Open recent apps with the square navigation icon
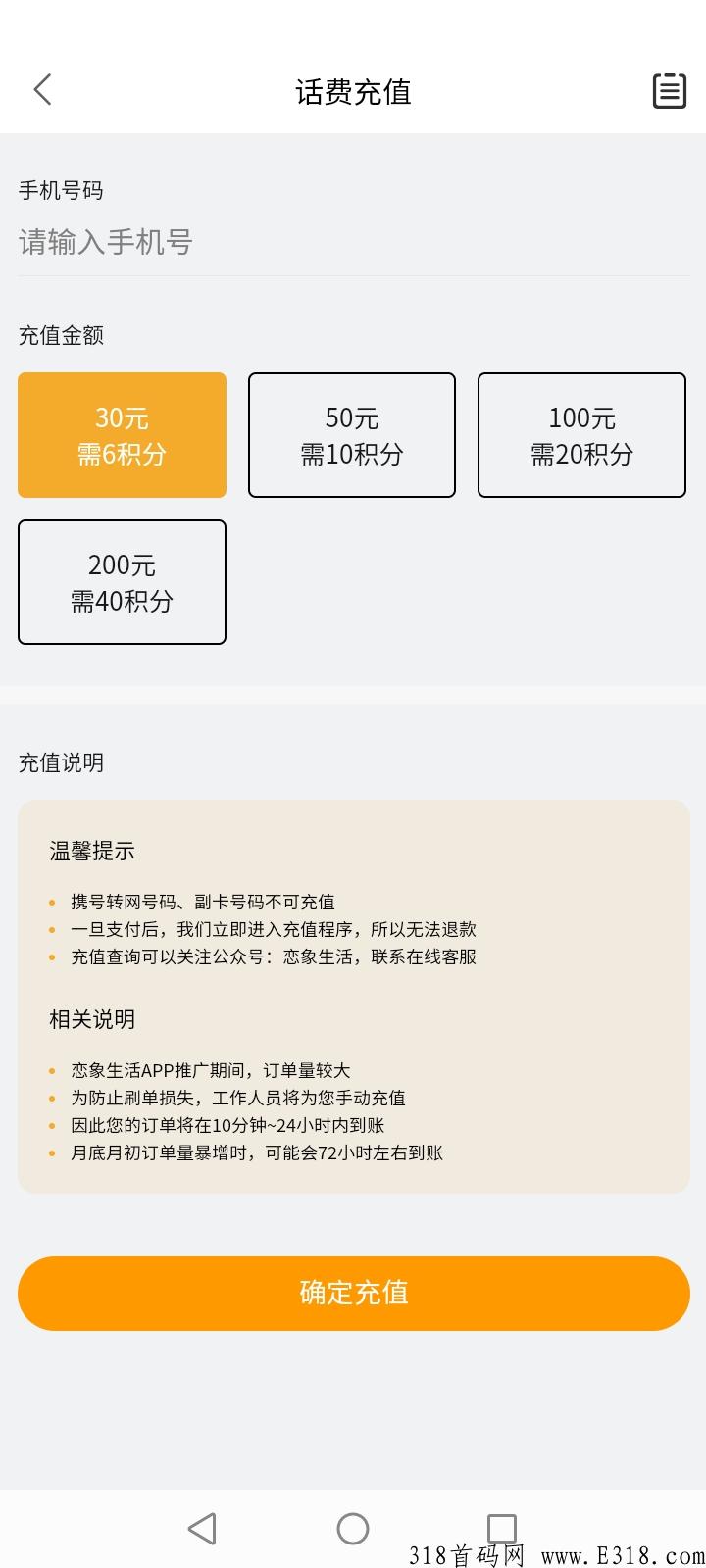The width and height of the screenshot is (706, 1568). click(501, 1527)
